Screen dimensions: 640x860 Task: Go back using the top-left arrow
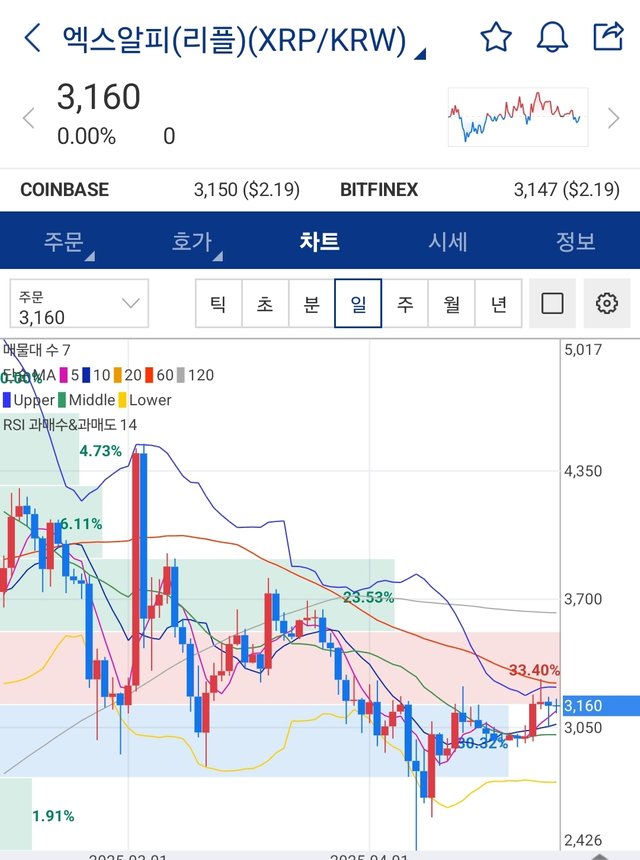coord(33,39)
